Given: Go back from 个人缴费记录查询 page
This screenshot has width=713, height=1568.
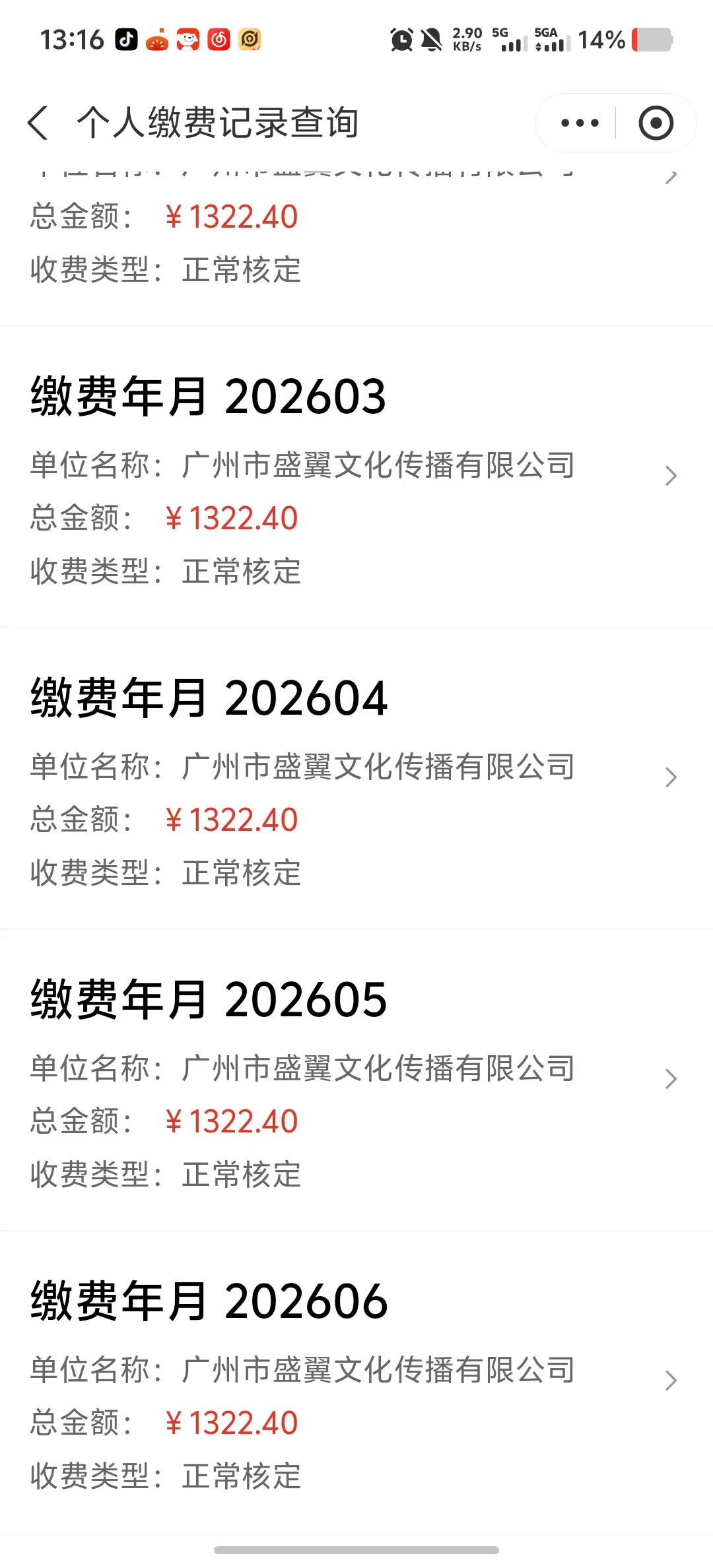Looking at the screenshot, I should [x=38, y=123].
